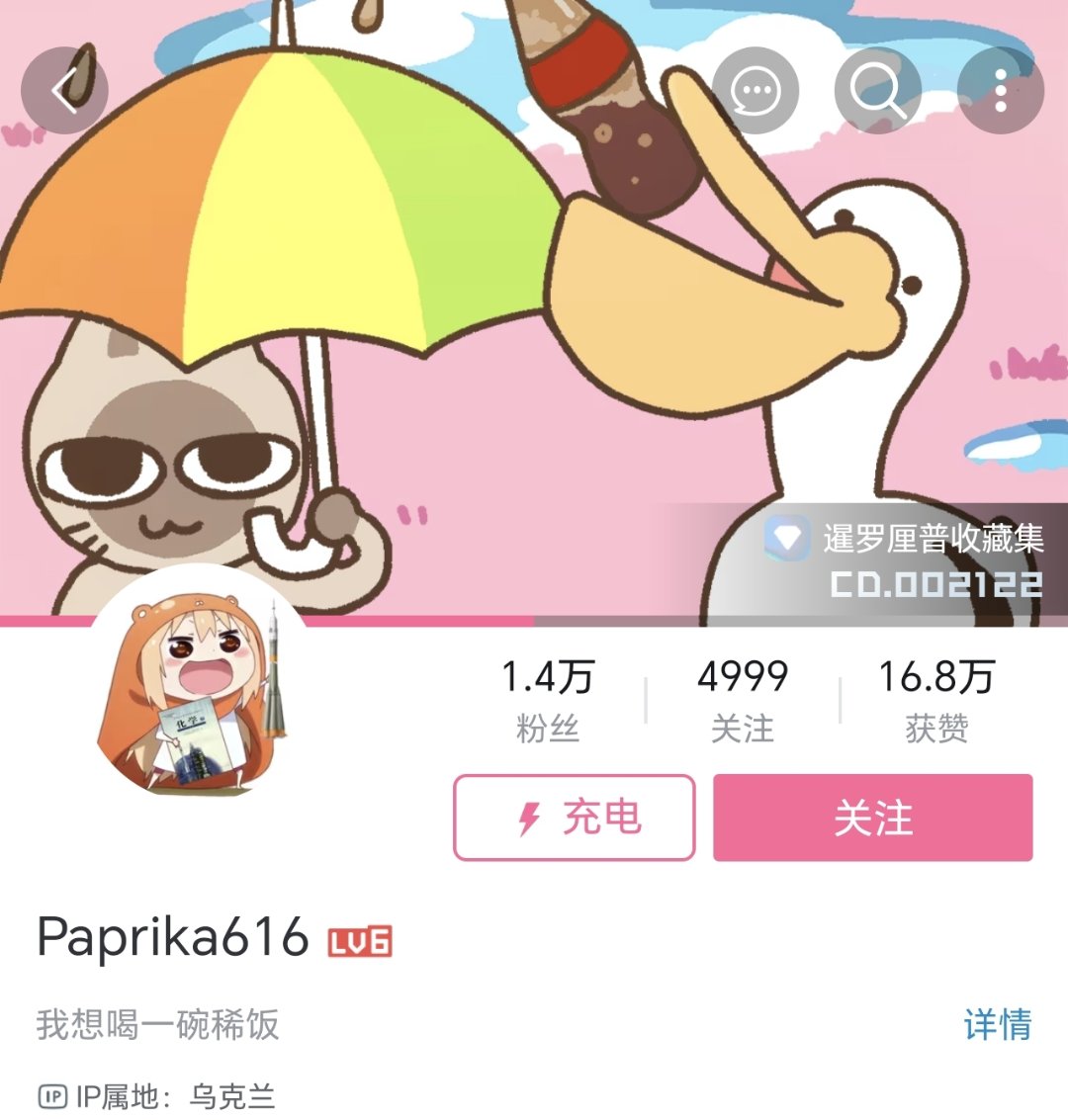Go back using the arrow icon
This screenshot has width=1068, height=1120.
(x=64, y=91)
